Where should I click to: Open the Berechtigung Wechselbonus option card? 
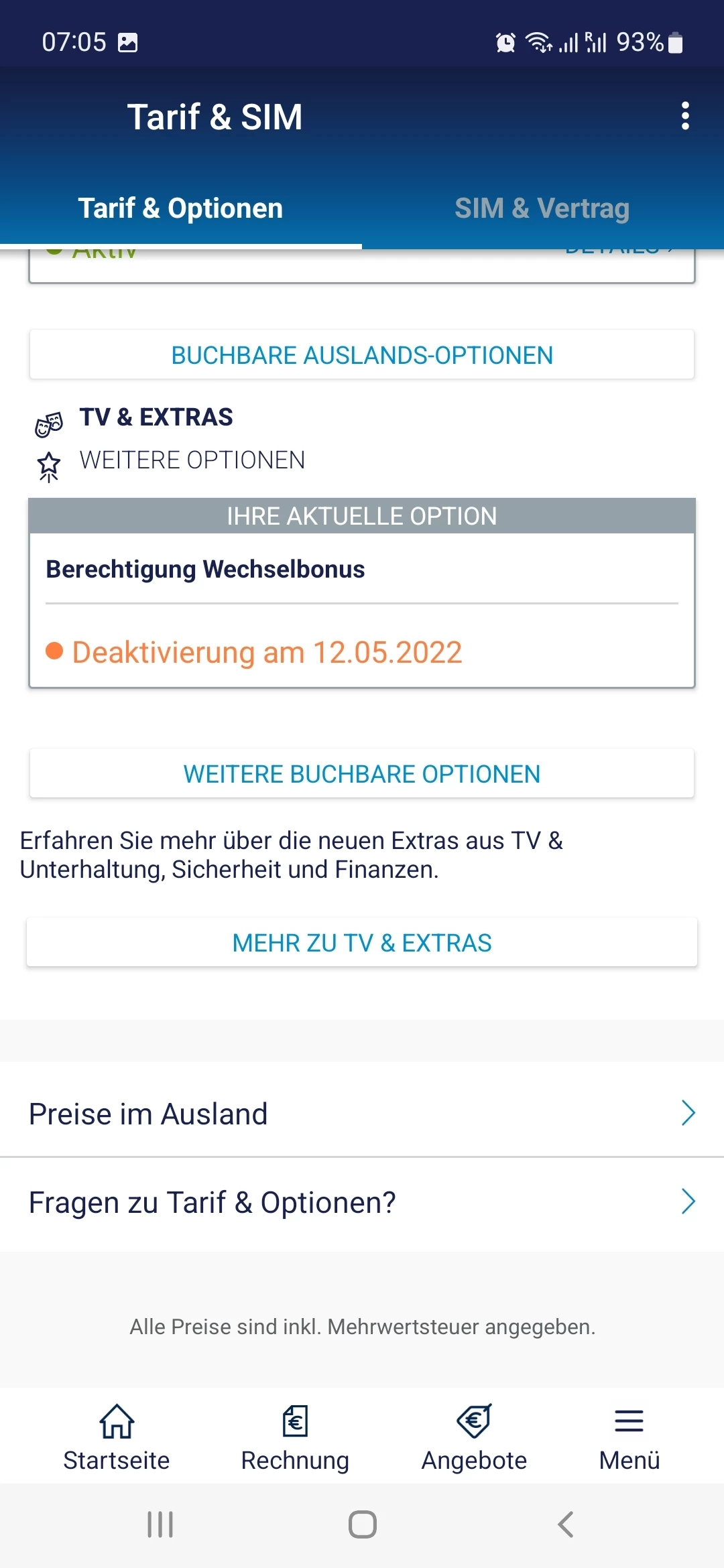tap(362, 608)
